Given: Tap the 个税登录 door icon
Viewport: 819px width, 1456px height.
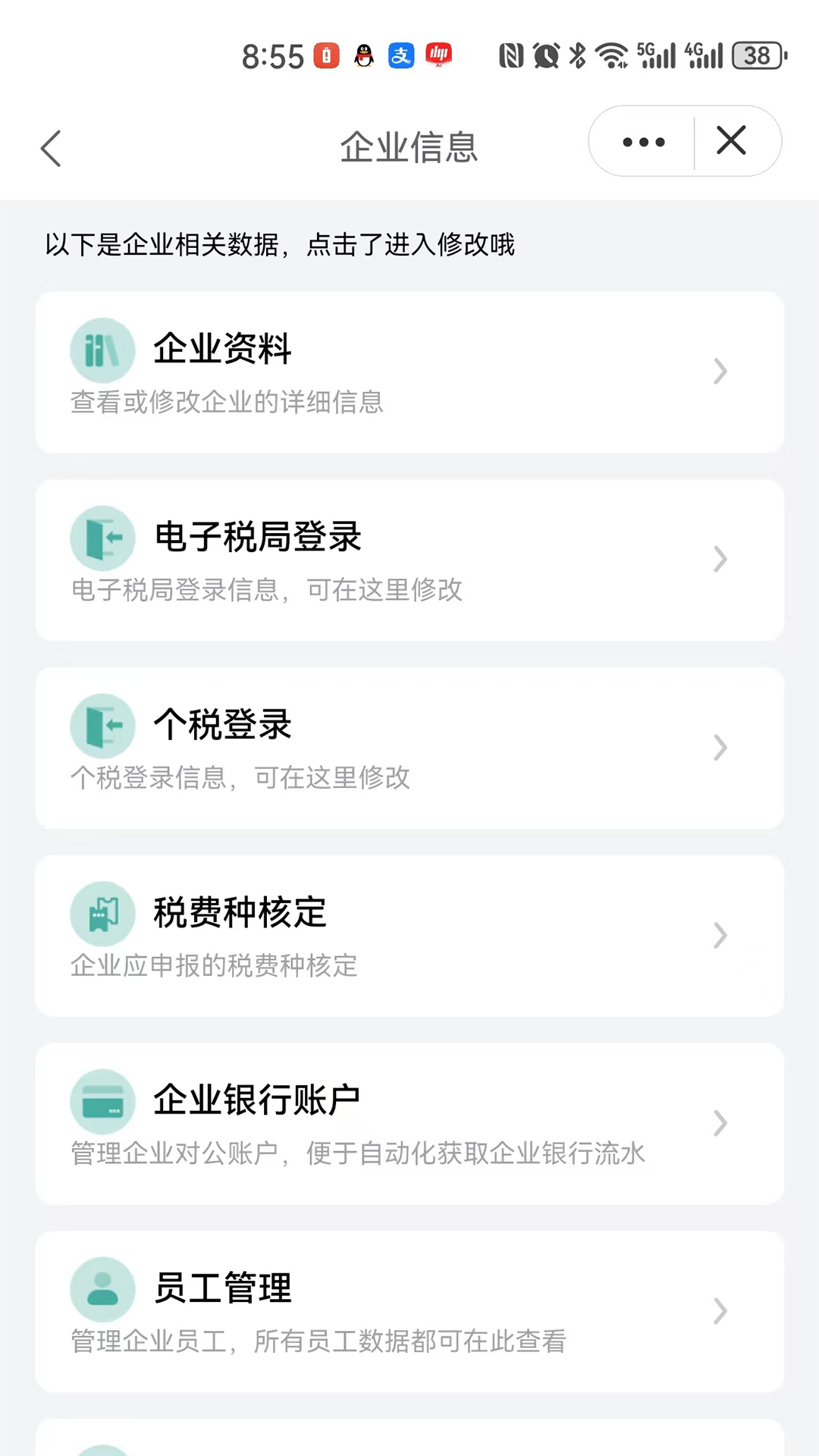Looking at the screenshot, I should pos(102,726).
